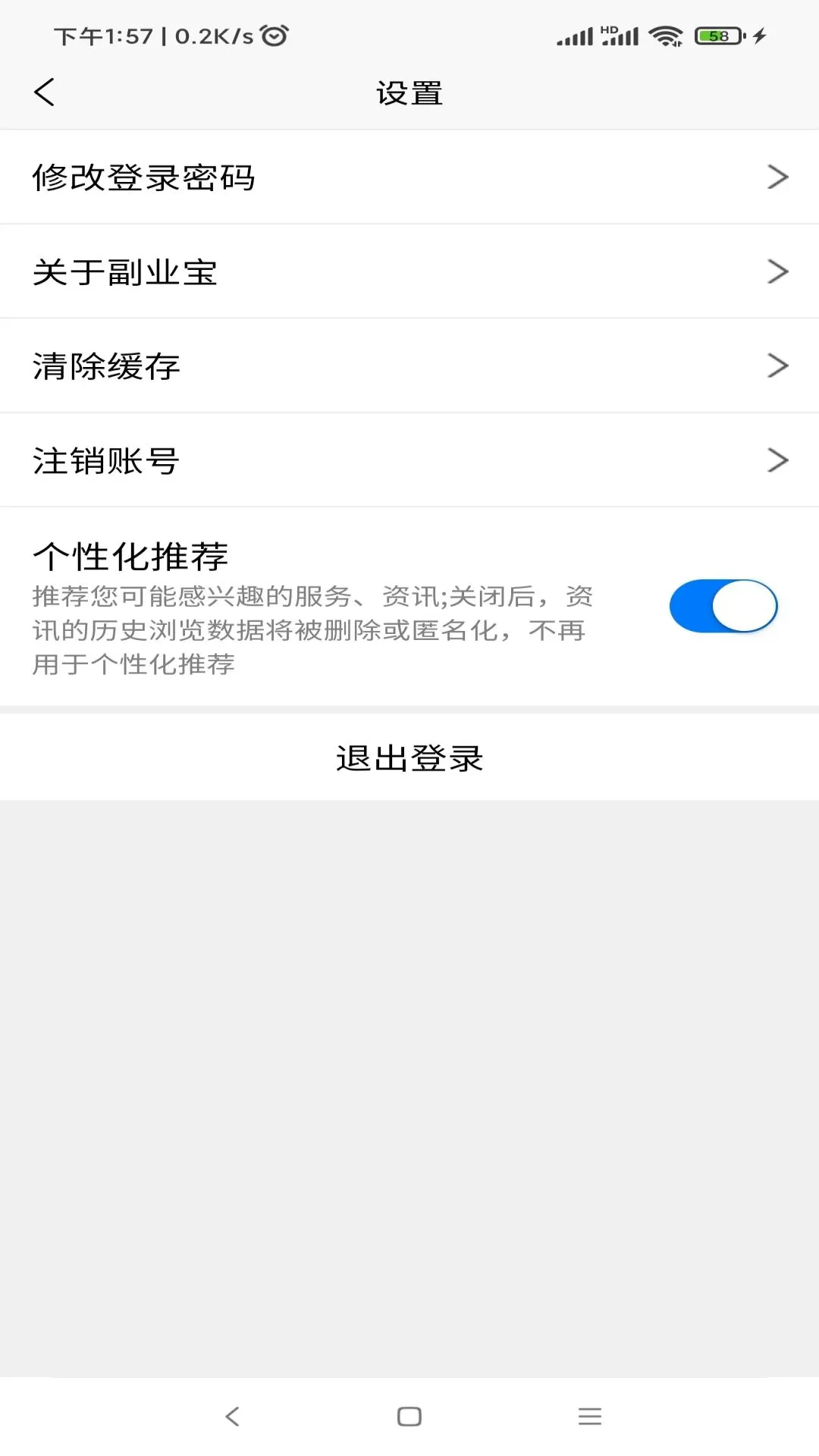Open the 设置 settings page title
Screen dimensions: 819x1456
(409, 92)
